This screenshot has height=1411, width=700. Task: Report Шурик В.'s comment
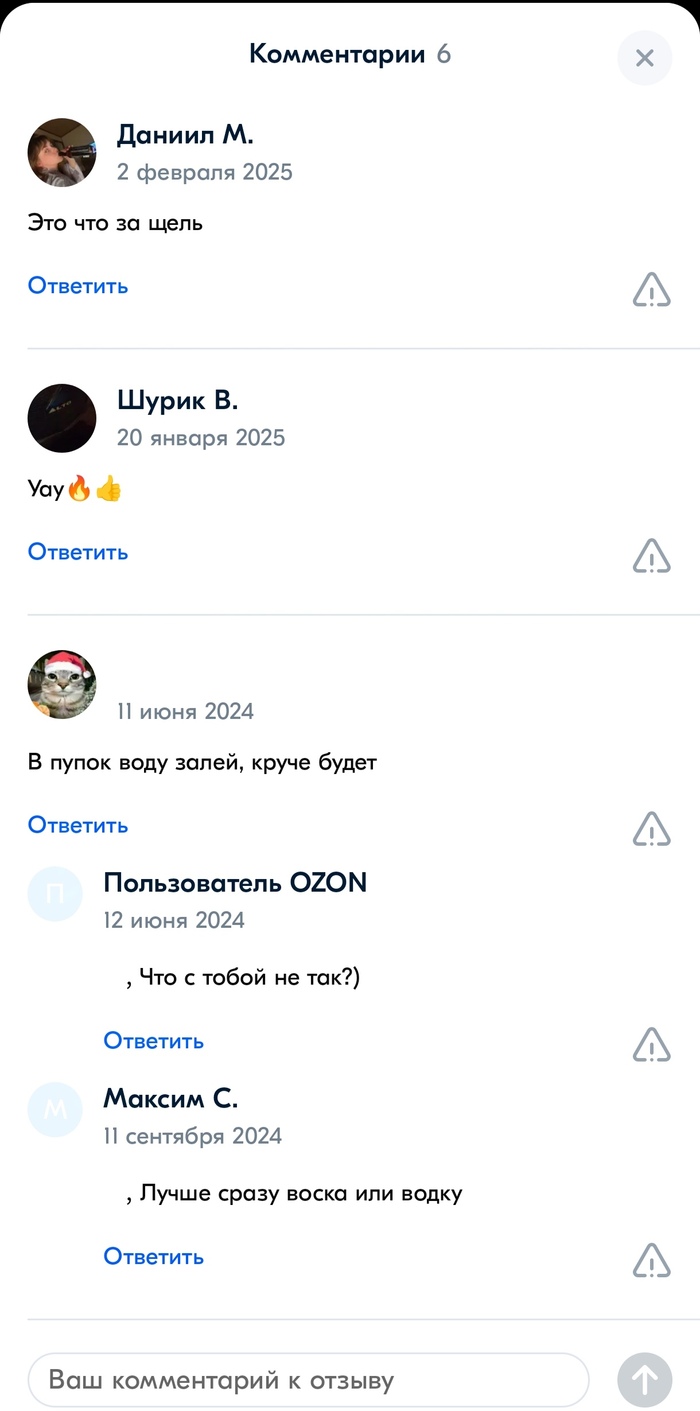(x=651, y=556)
